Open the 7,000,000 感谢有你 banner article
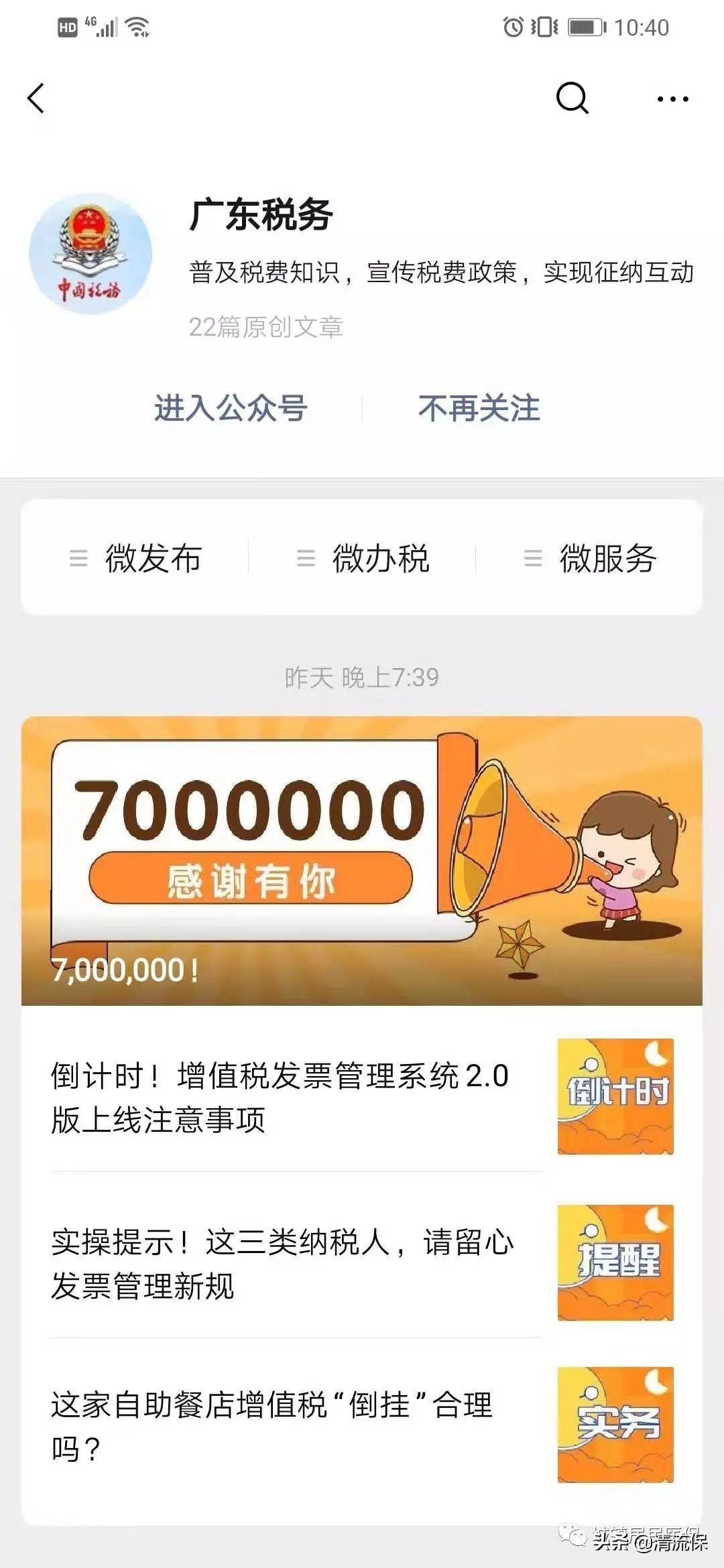Viewport: 724px width, 1568px height. (362, 861)
